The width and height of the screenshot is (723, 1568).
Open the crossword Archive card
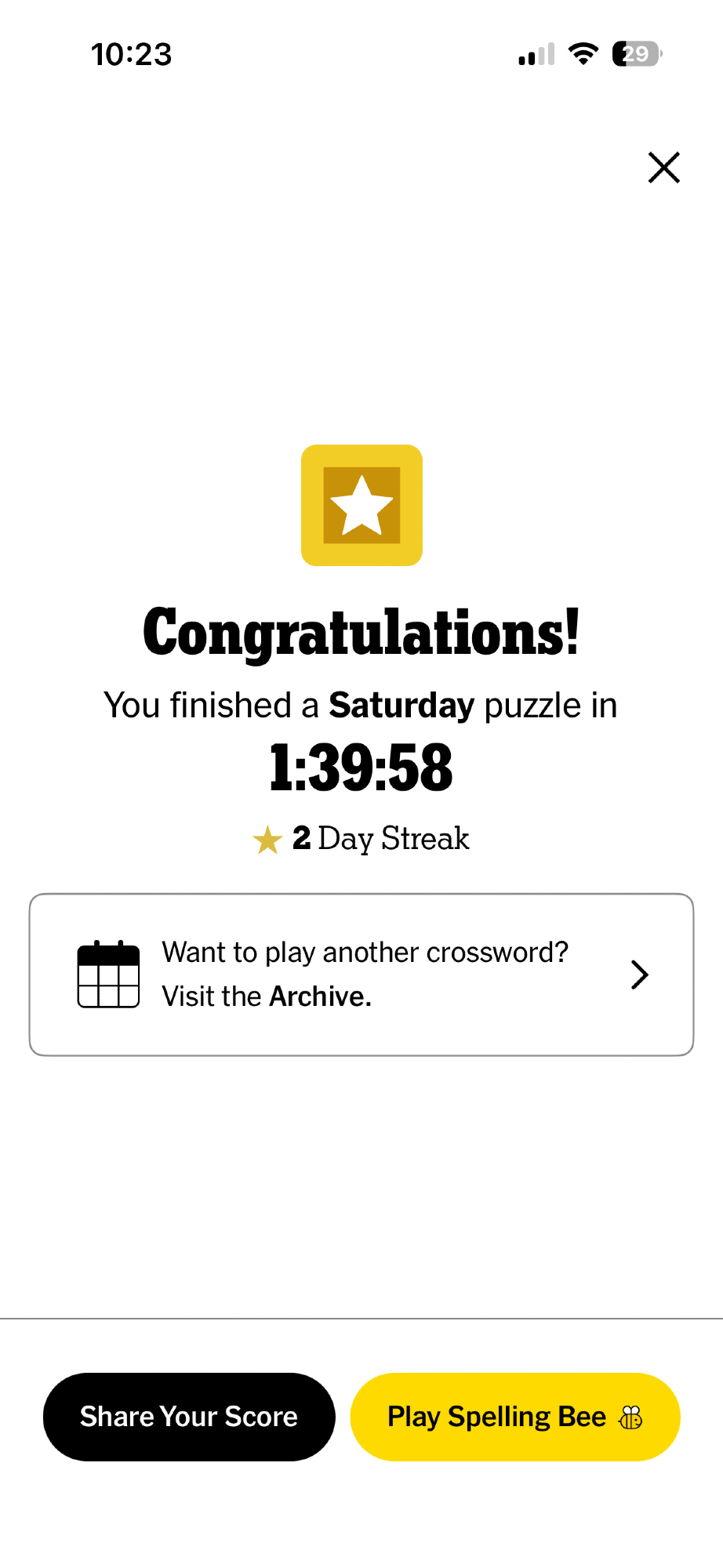click(361, 974)
